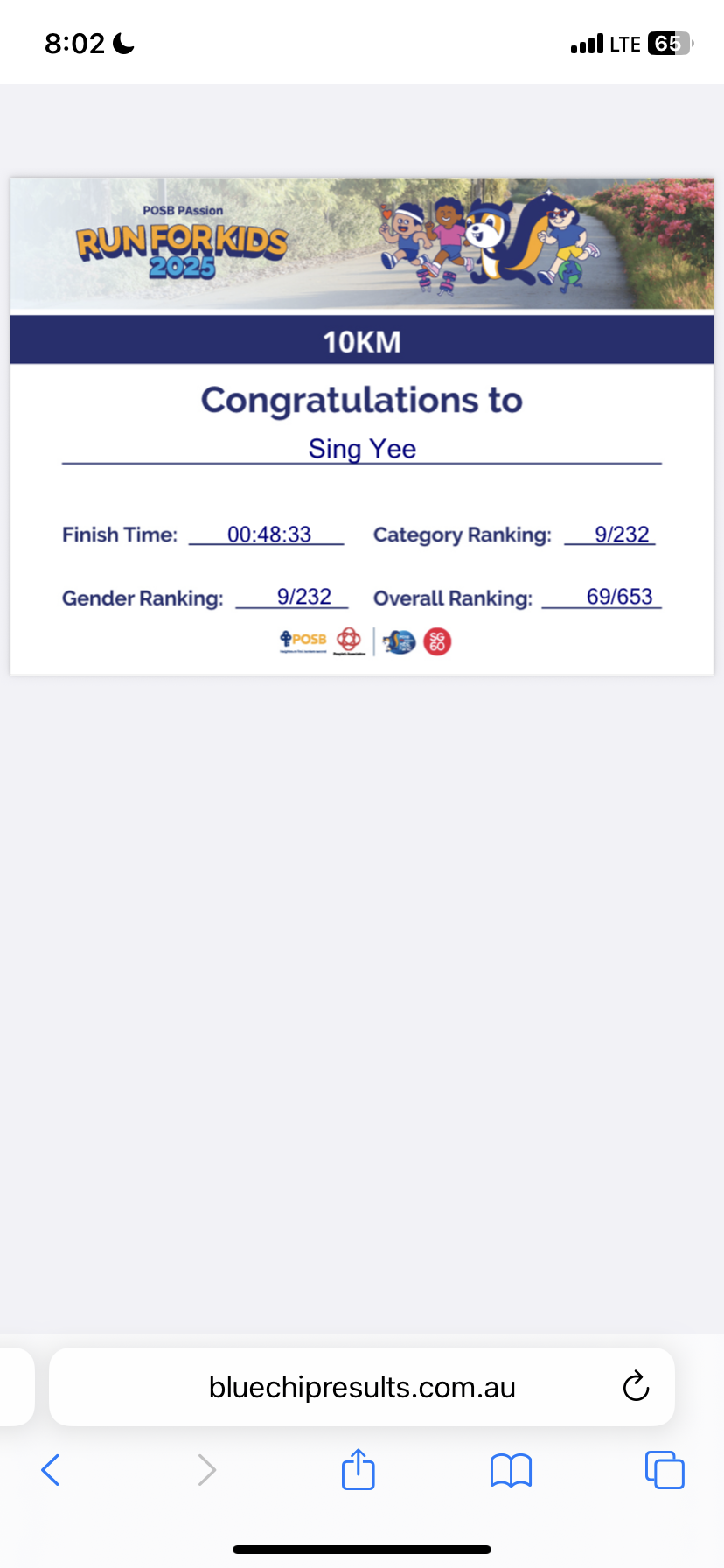Screen dimensions: 724x1568
Task: Show all open Safari tabs
Action: pyautogui.click(x=665, y=1470)
